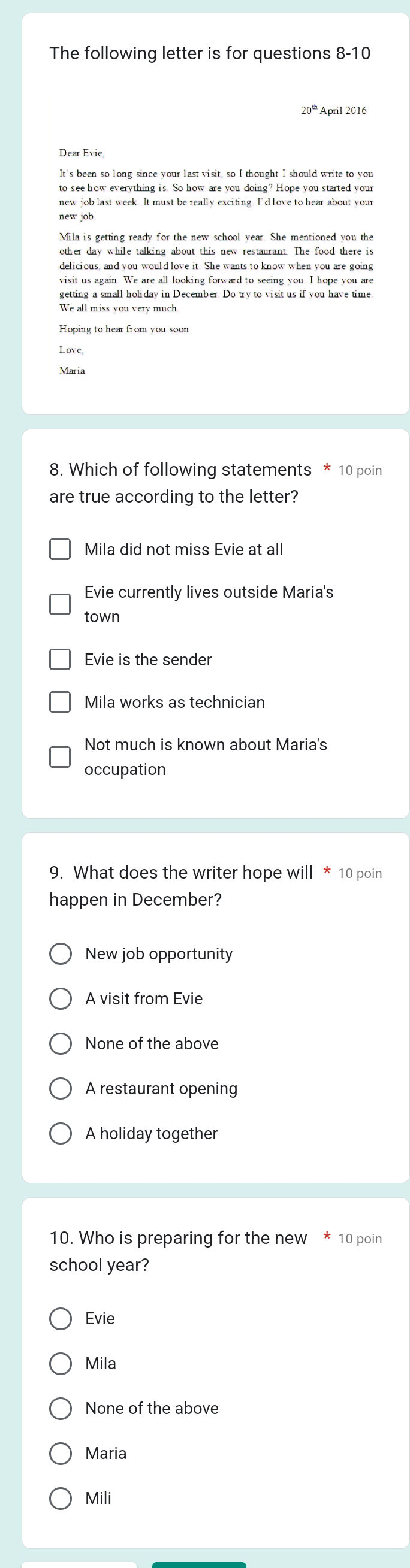Pick 'None of the above' in question 9
The image size is (410, 1568).
tap(61, 1044)
